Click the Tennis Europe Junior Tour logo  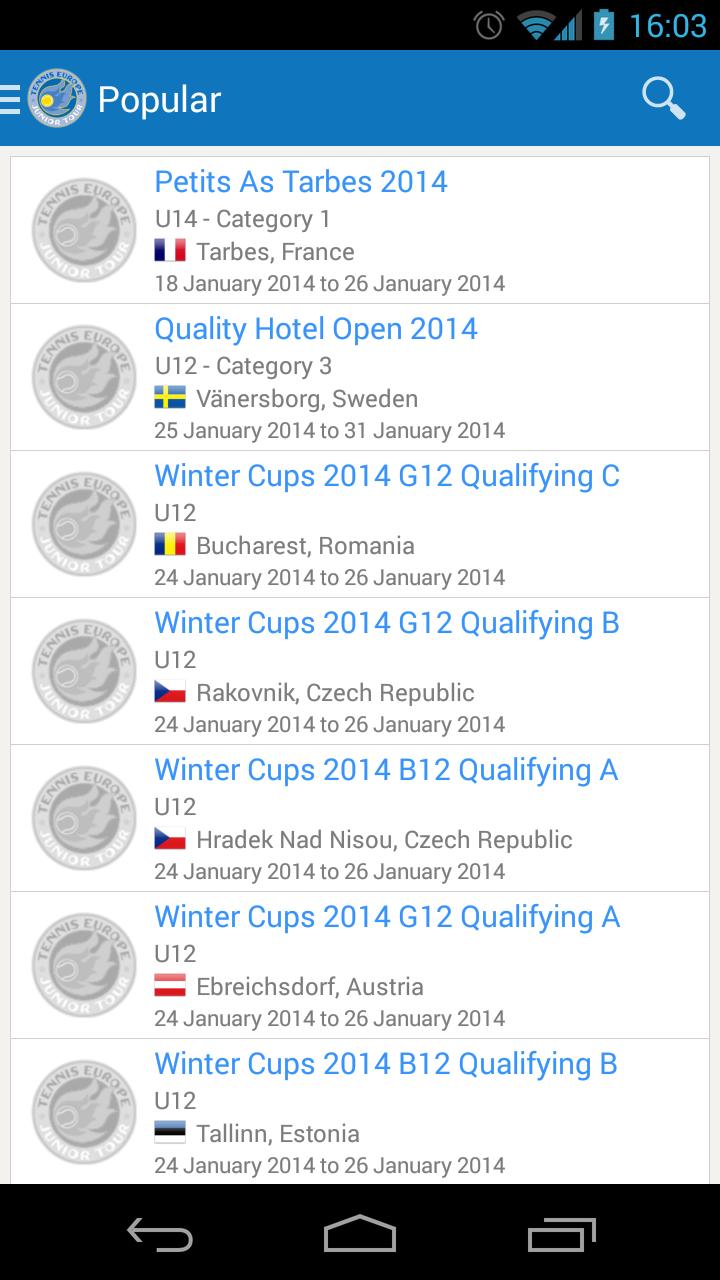57,98
